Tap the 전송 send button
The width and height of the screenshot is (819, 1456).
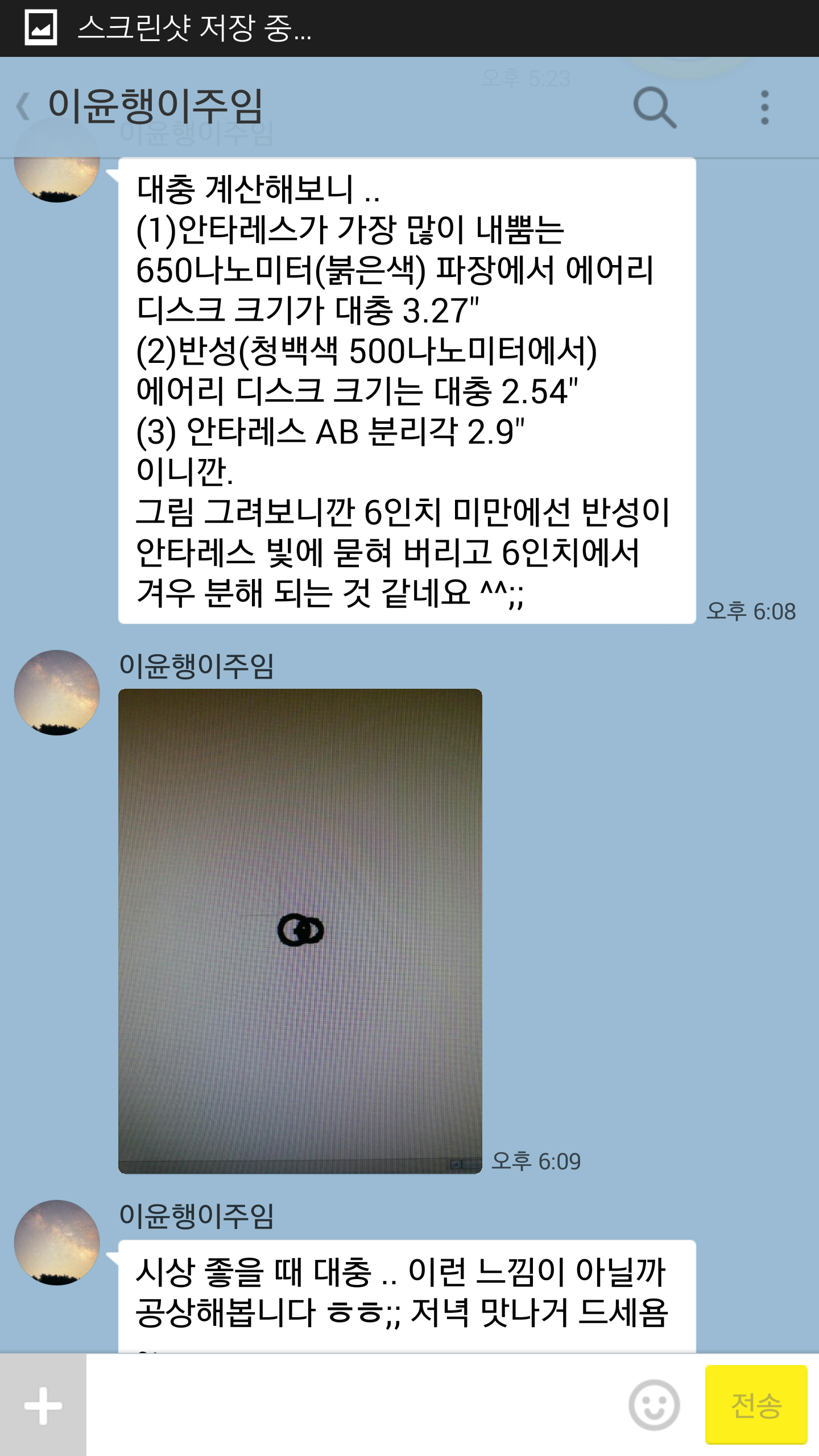[x=756, y=1405]
